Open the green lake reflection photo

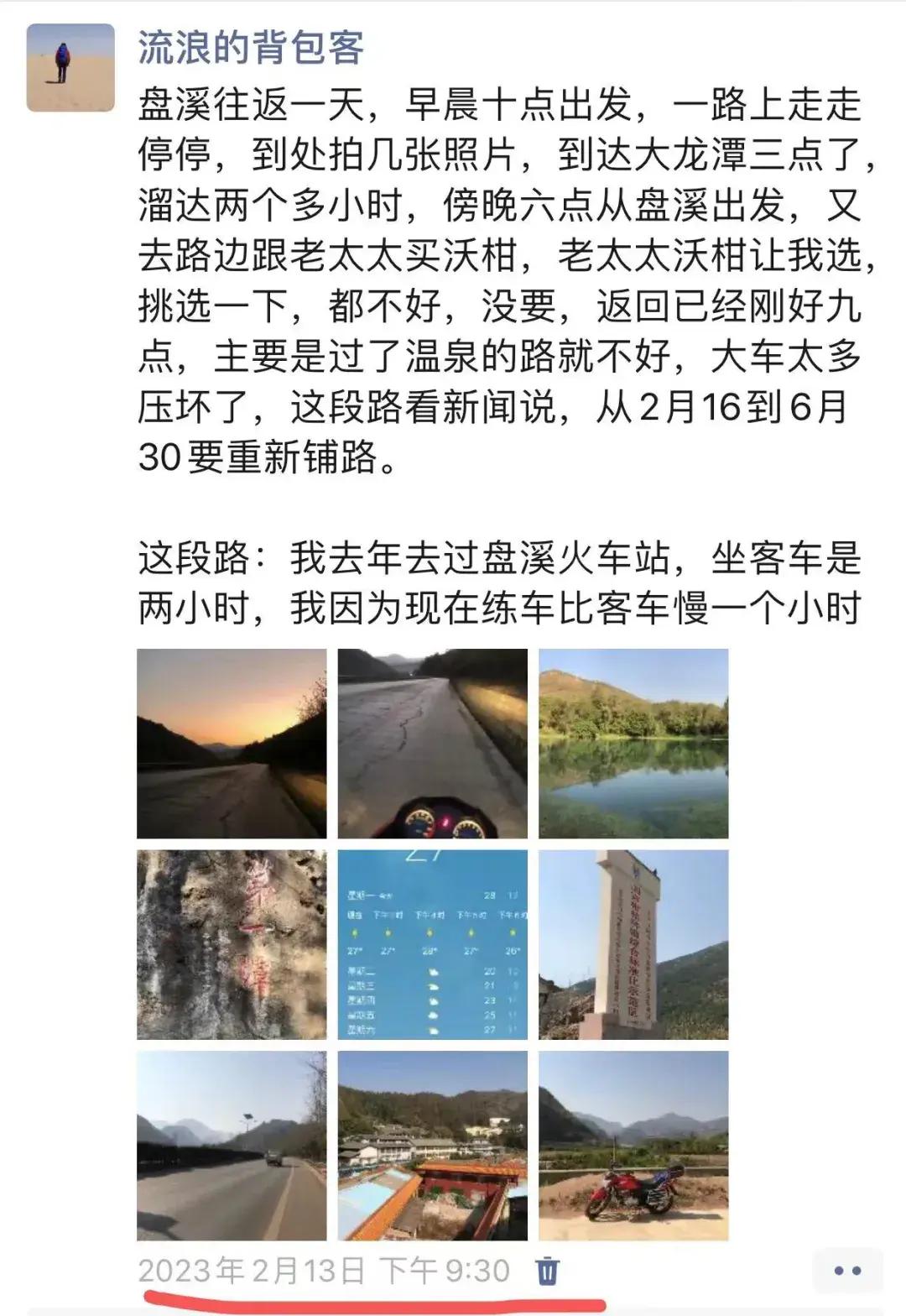633,744
